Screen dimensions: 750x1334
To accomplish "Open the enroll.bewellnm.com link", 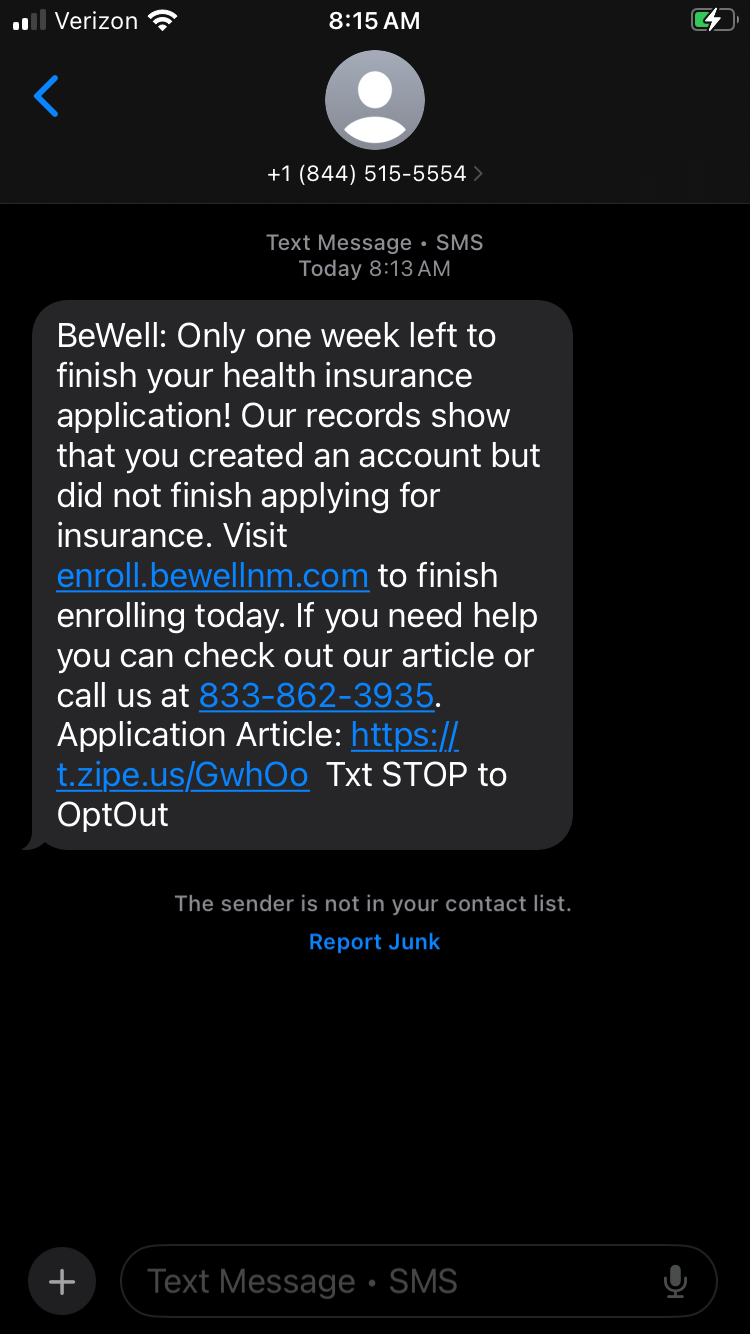I will coord(213,576).
